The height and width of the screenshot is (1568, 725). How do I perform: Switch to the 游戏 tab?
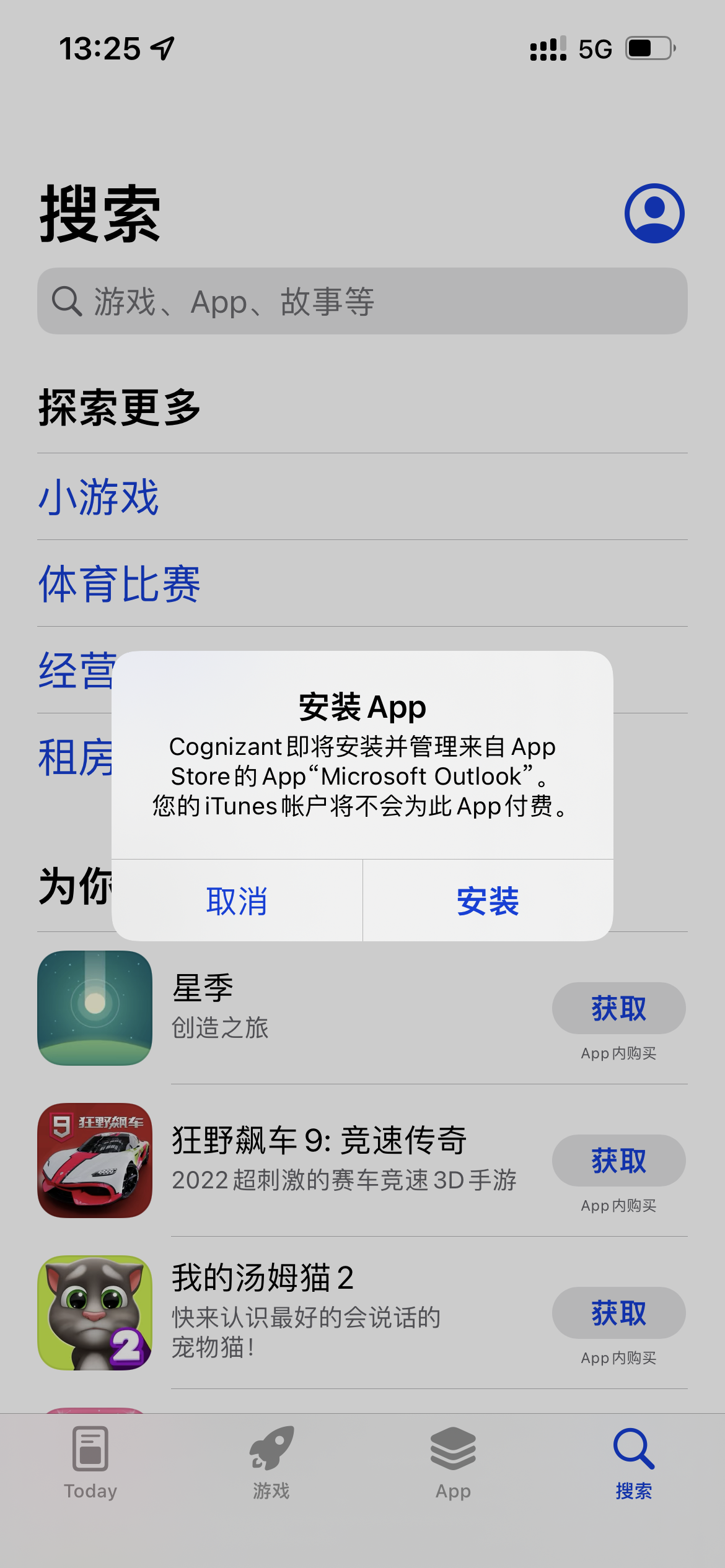tap(271, 1463)
